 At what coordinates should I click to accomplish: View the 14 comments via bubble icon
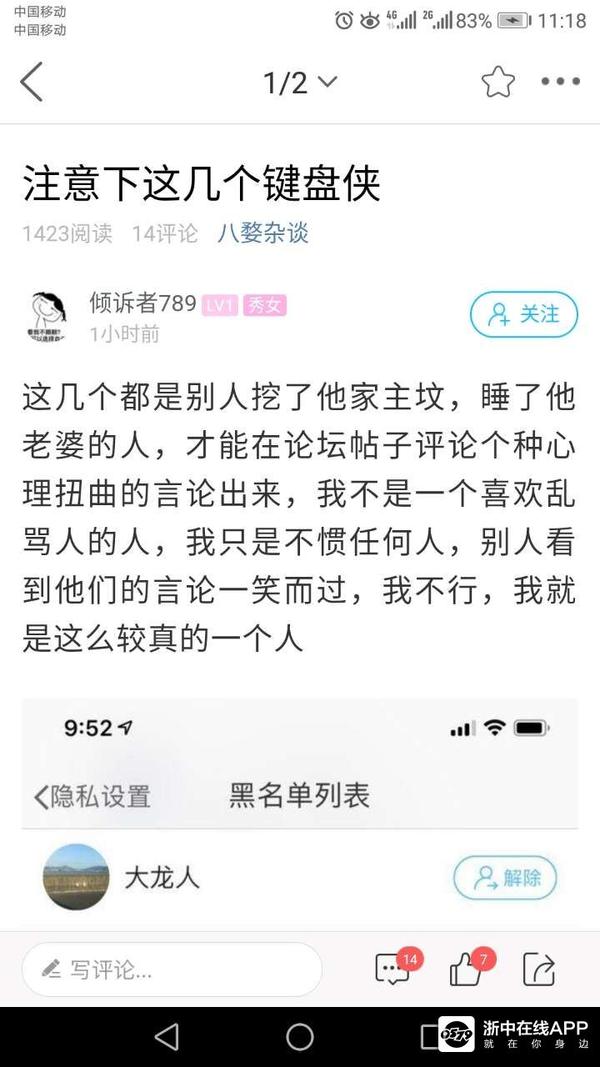[393, 968]
